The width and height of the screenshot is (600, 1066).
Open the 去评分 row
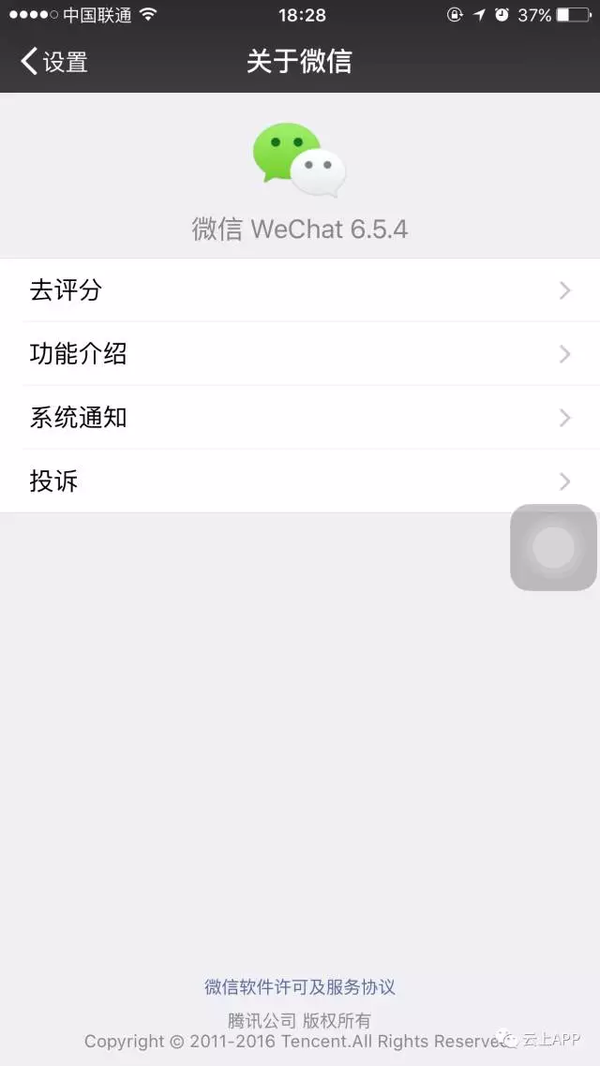(x=300, y=290)
